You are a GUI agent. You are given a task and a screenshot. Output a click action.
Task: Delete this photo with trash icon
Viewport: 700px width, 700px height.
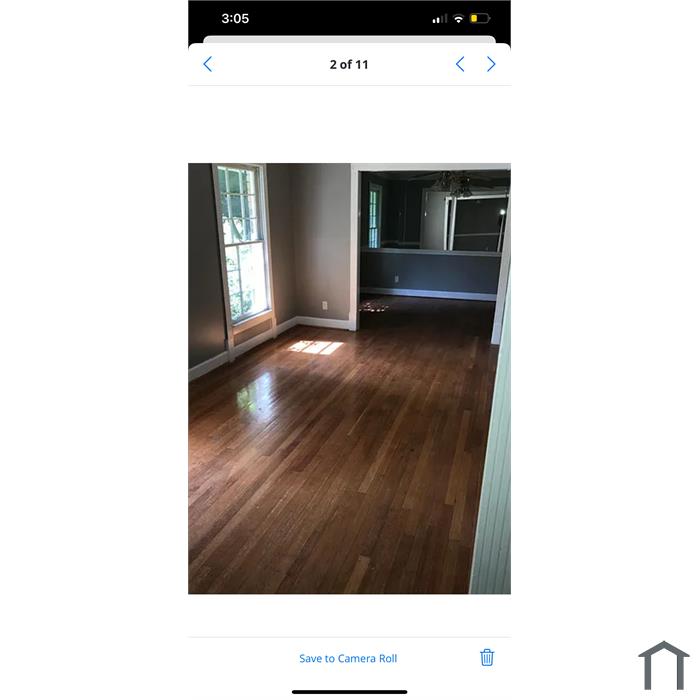point(487,657)
